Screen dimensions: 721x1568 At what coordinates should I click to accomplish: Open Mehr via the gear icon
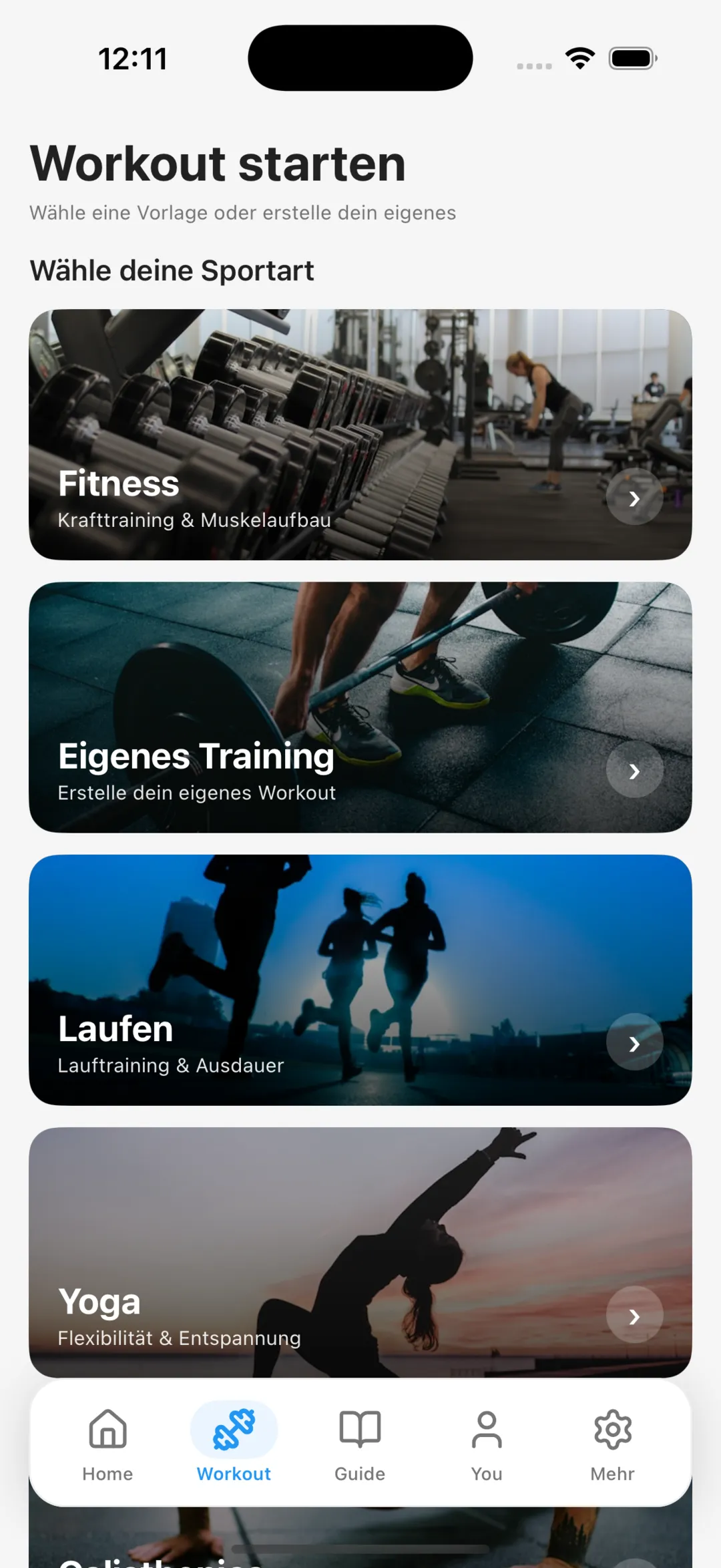(x=611, y=1429)
